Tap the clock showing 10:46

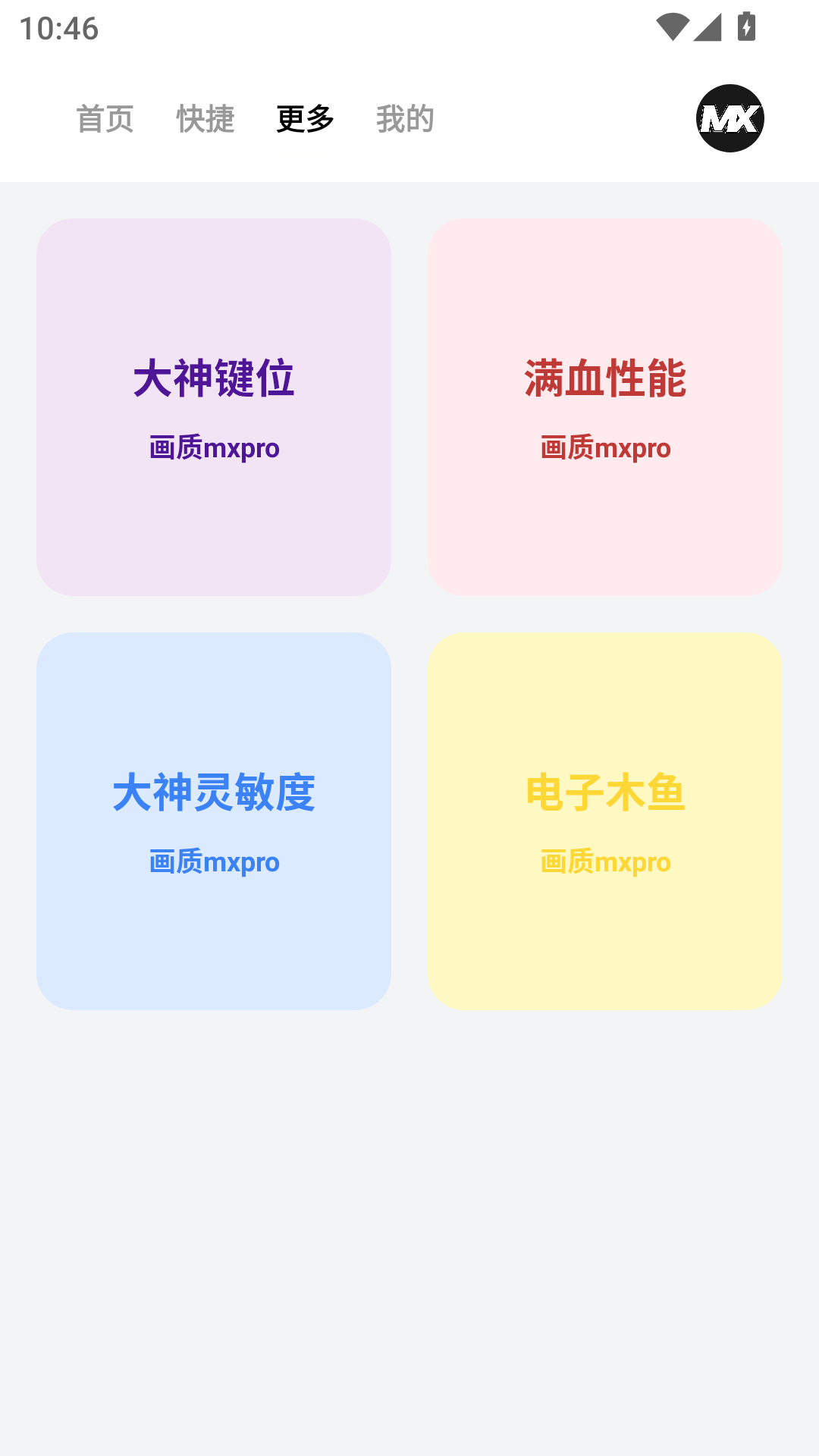(x=61, y=28)
